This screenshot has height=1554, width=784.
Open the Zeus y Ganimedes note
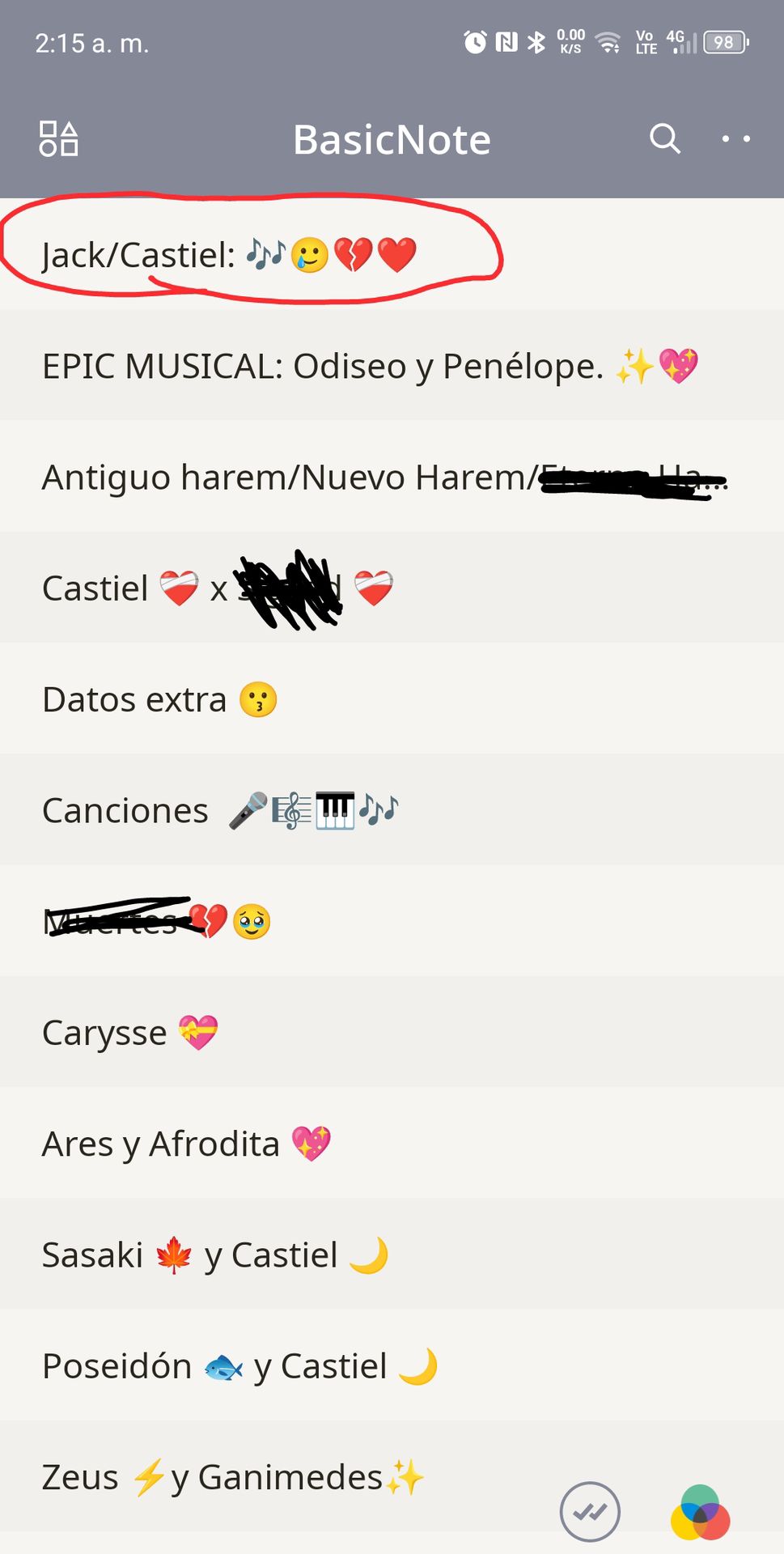[233, 1477]
